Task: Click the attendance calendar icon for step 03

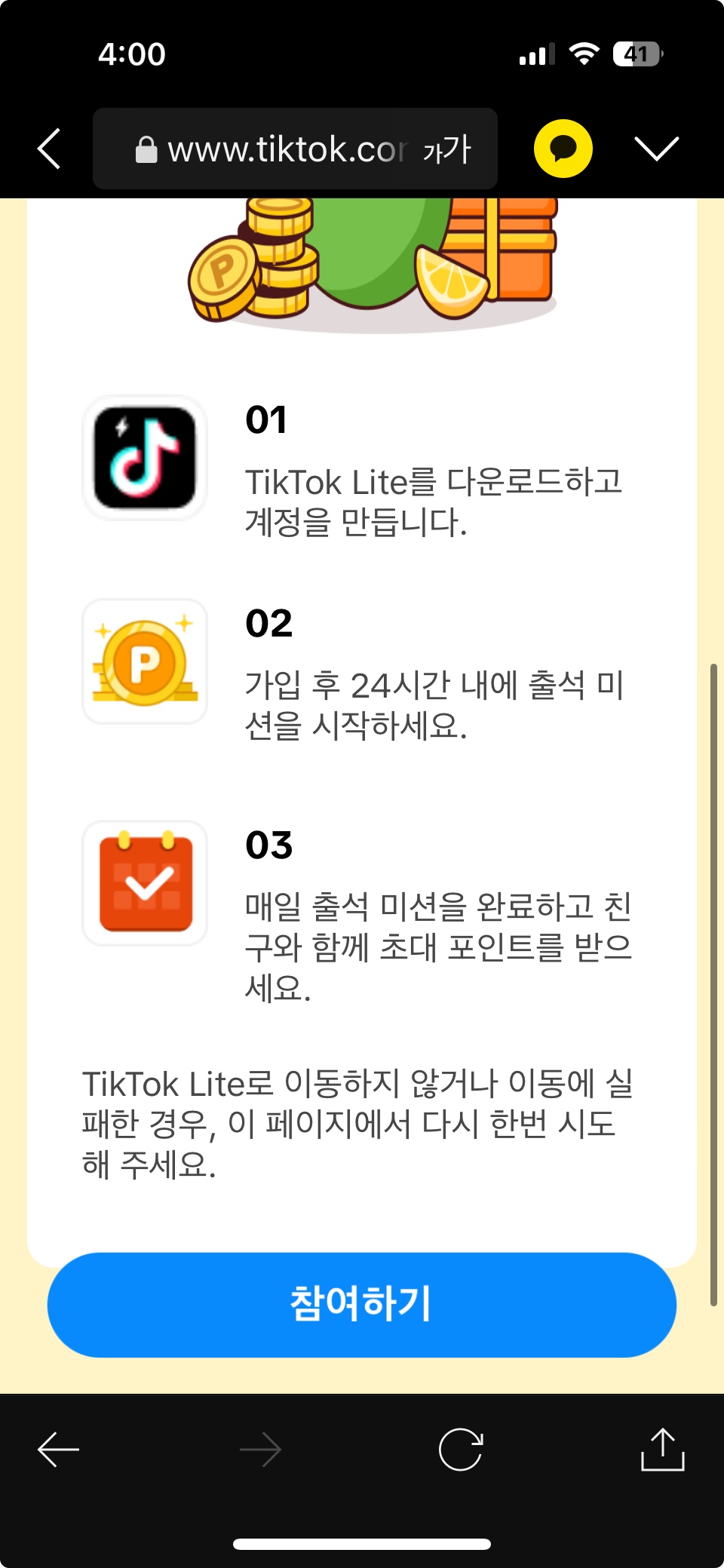Action: pyautogui.click(x=144, y=882)
